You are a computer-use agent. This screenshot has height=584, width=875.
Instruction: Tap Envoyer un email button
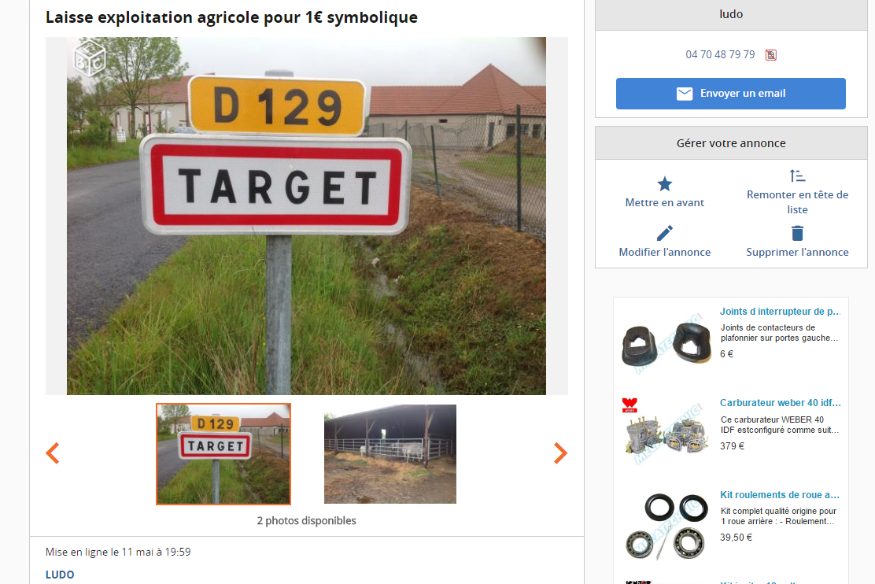730,93
